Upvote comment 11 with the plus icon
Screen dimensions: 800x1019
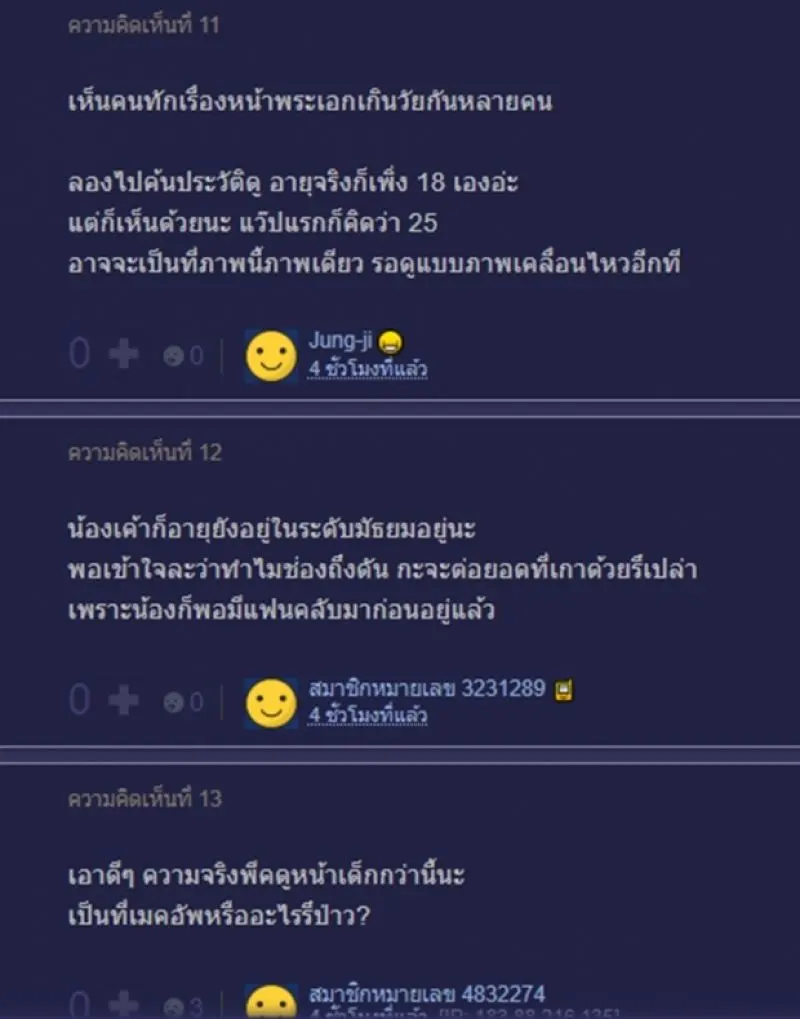[124, 355]
